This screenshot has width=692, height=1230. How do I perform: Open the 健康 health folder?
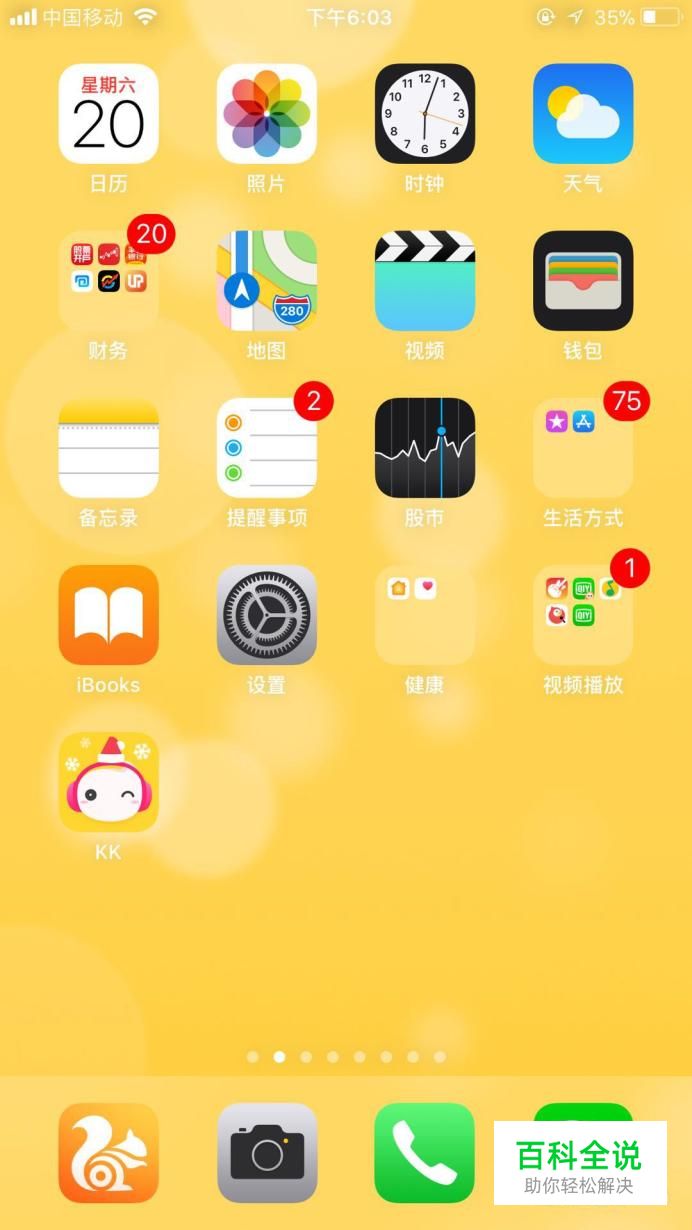[x=424, y=615]
